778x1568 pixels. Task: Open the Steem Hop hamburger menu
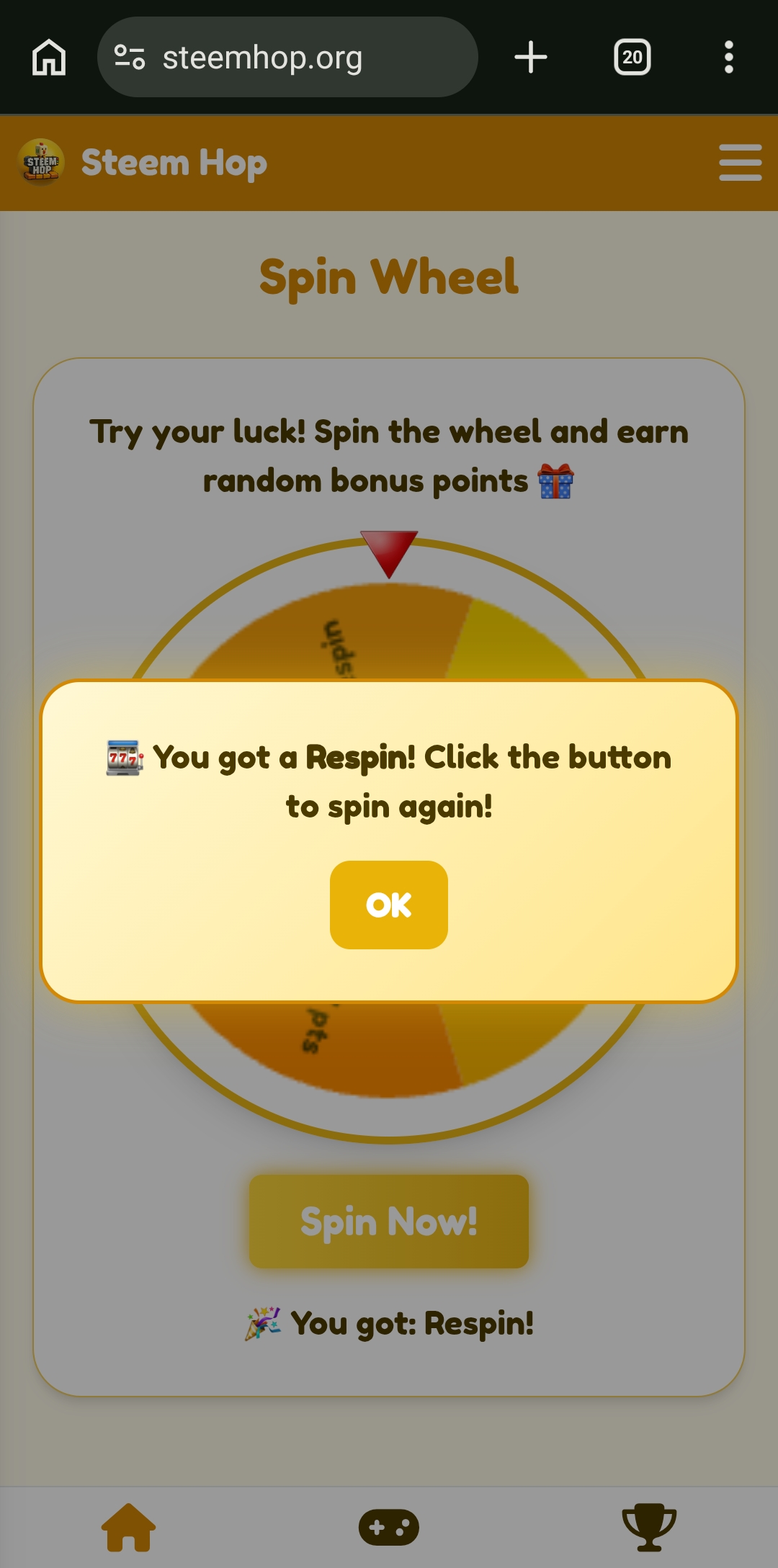point(740,163)
